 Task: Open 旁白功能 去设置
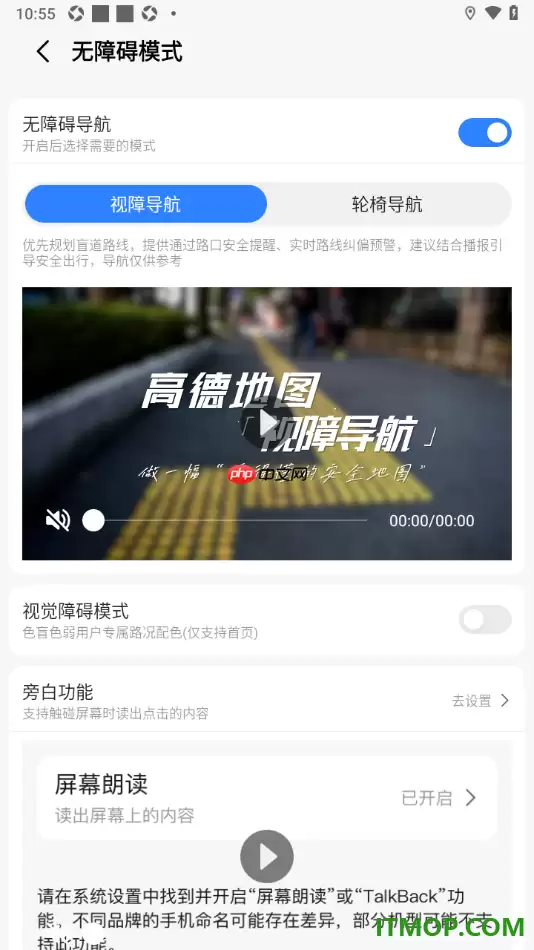point(481,700)
